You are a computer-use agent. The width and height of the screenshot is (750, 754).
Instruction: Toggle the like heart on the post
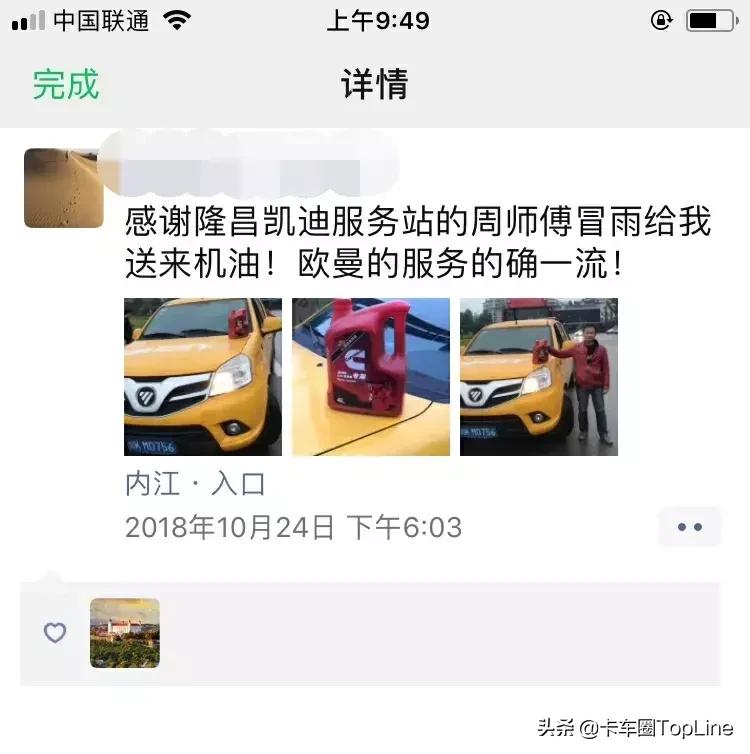tap(54, 633)
